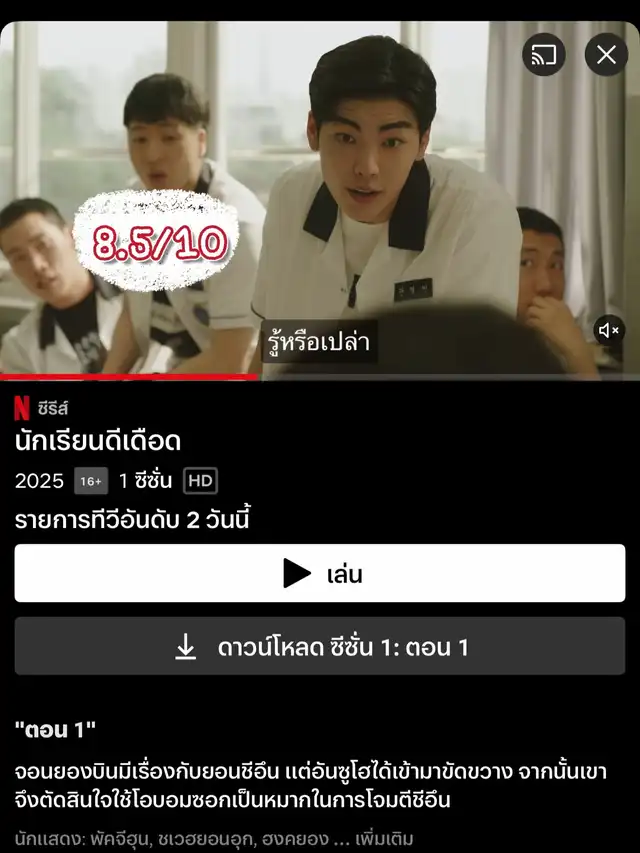Cast the video to a device
Image resolution: width=640 pixels, height=853 pixels.
pyautogui.click(x=544, y=55)
